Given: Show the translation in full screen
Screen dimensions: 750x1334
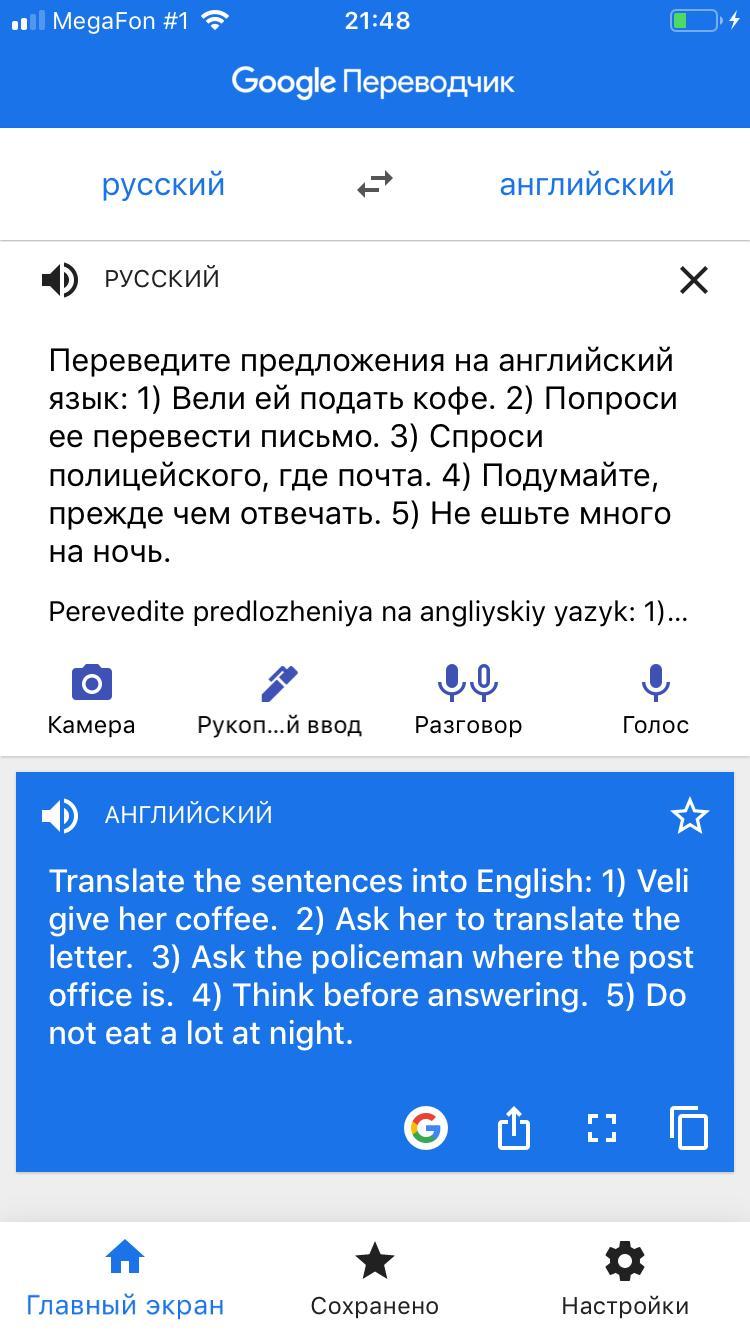Looking at the screenshot, I should coord(601,1128).
